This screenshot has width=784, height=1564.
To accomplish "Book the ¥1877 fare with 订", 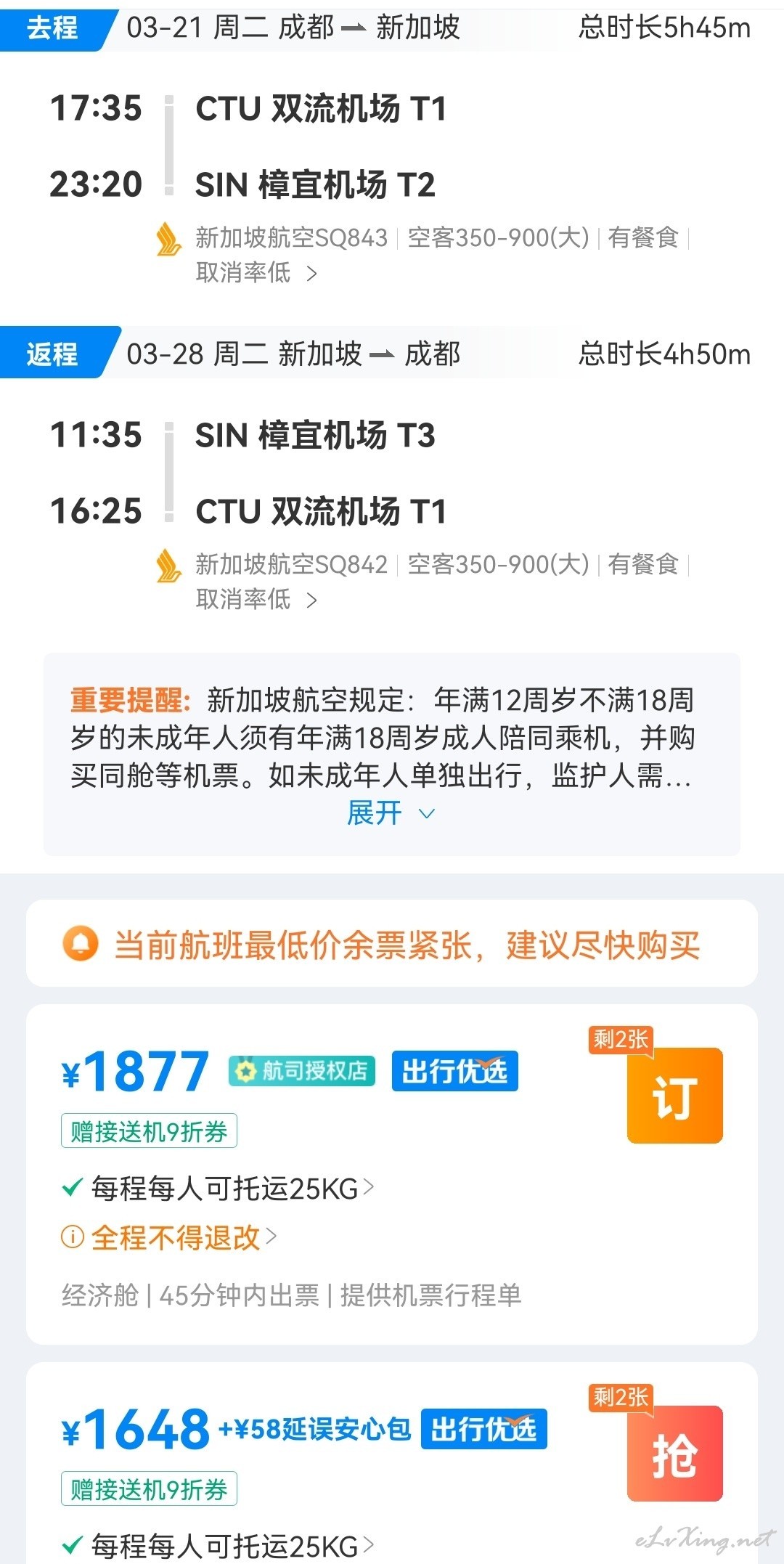I will click(x=674, y=1096).
